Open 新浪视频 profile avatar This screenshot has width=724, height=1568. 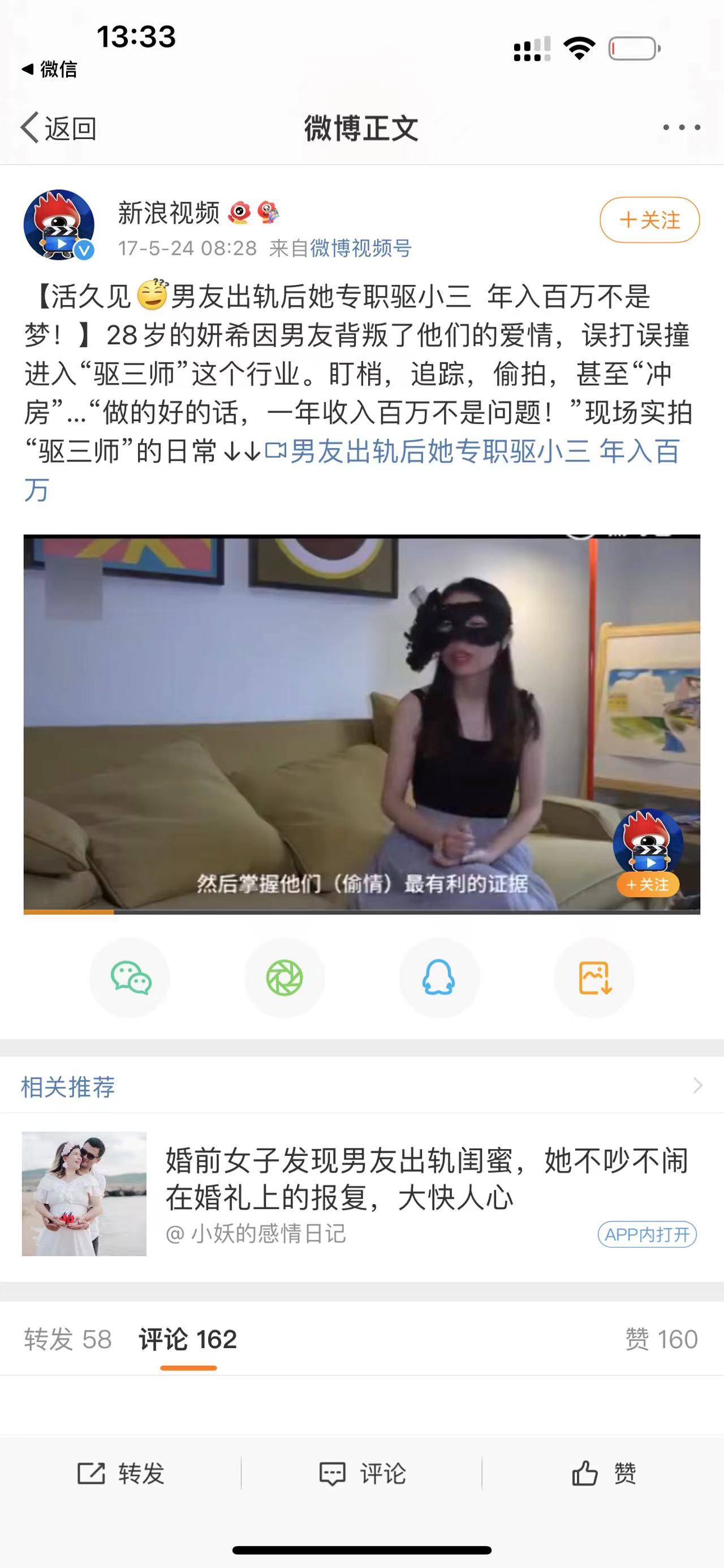[x=59, y=224]
